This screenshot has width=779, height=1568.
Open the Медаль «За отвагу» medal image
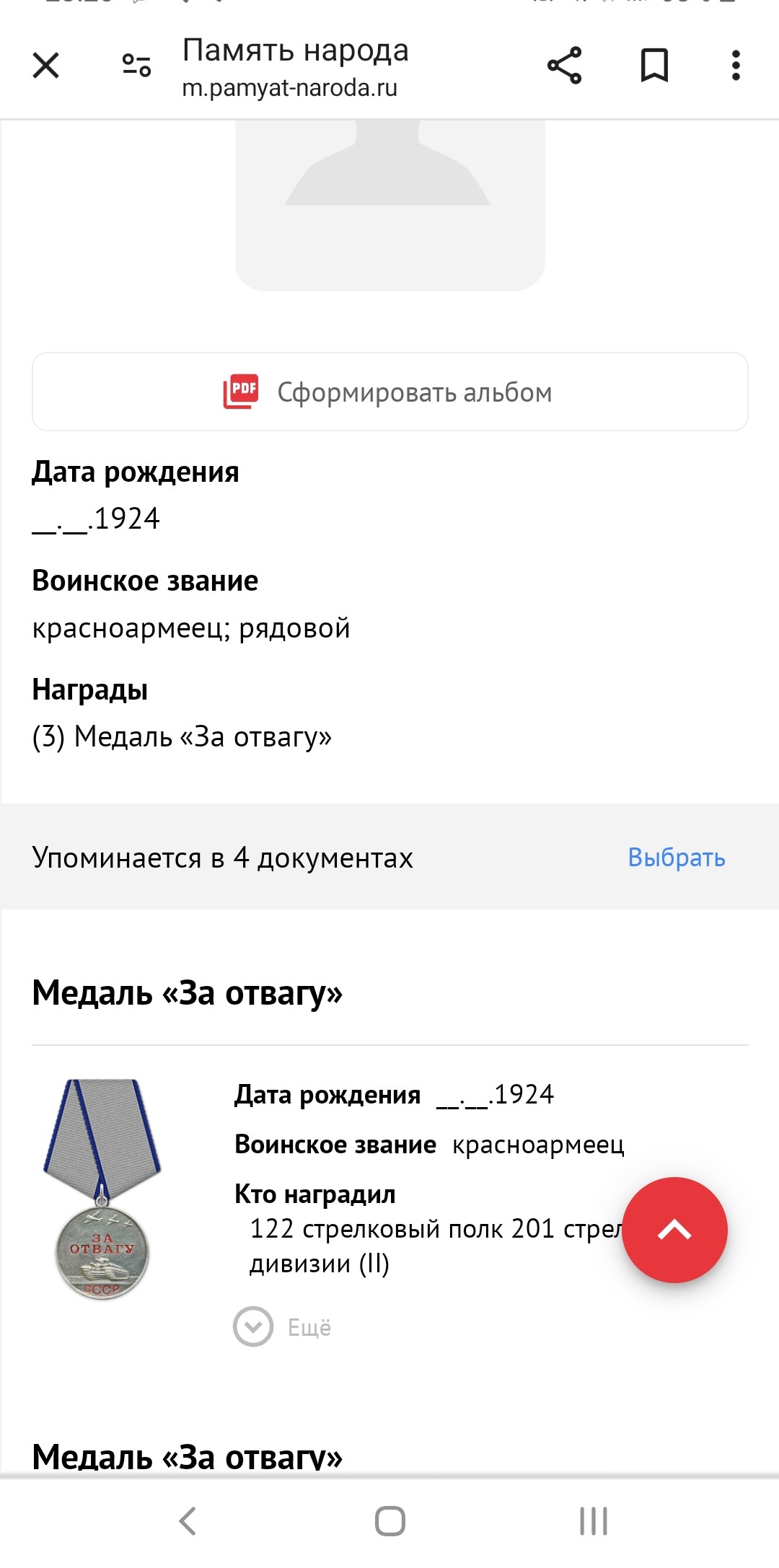(x=102, y=1189)
